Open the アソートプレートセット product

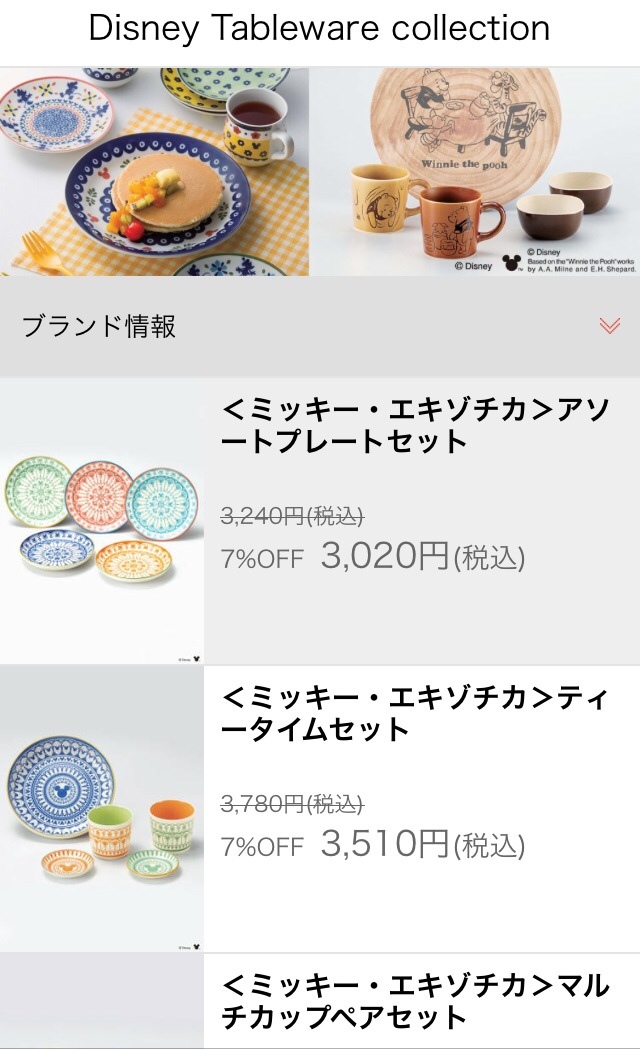click(414, 426)
